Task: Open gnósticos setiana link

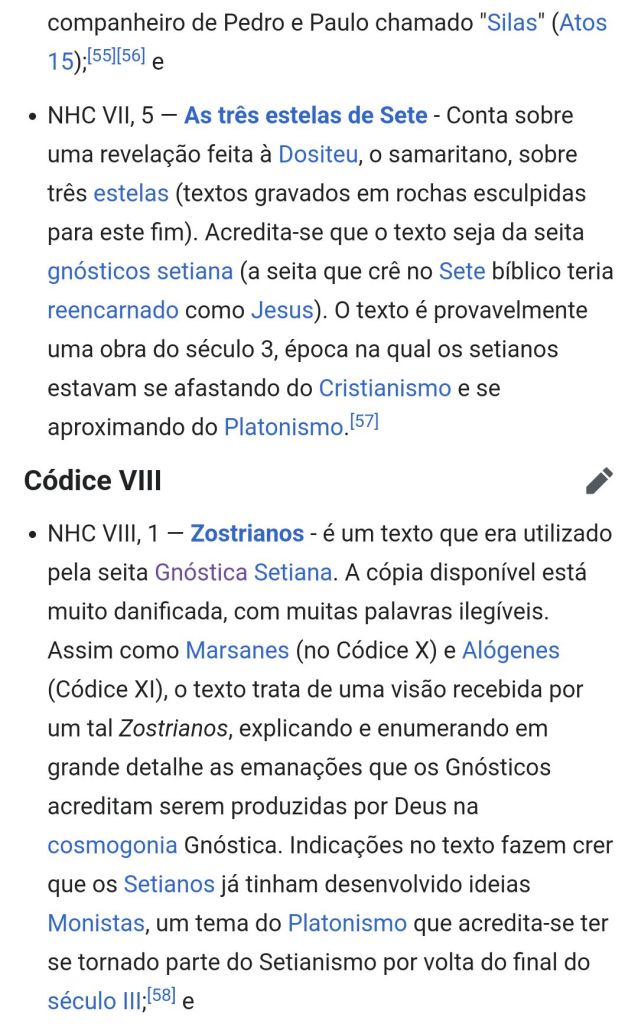Action: [x=140, y=271]
